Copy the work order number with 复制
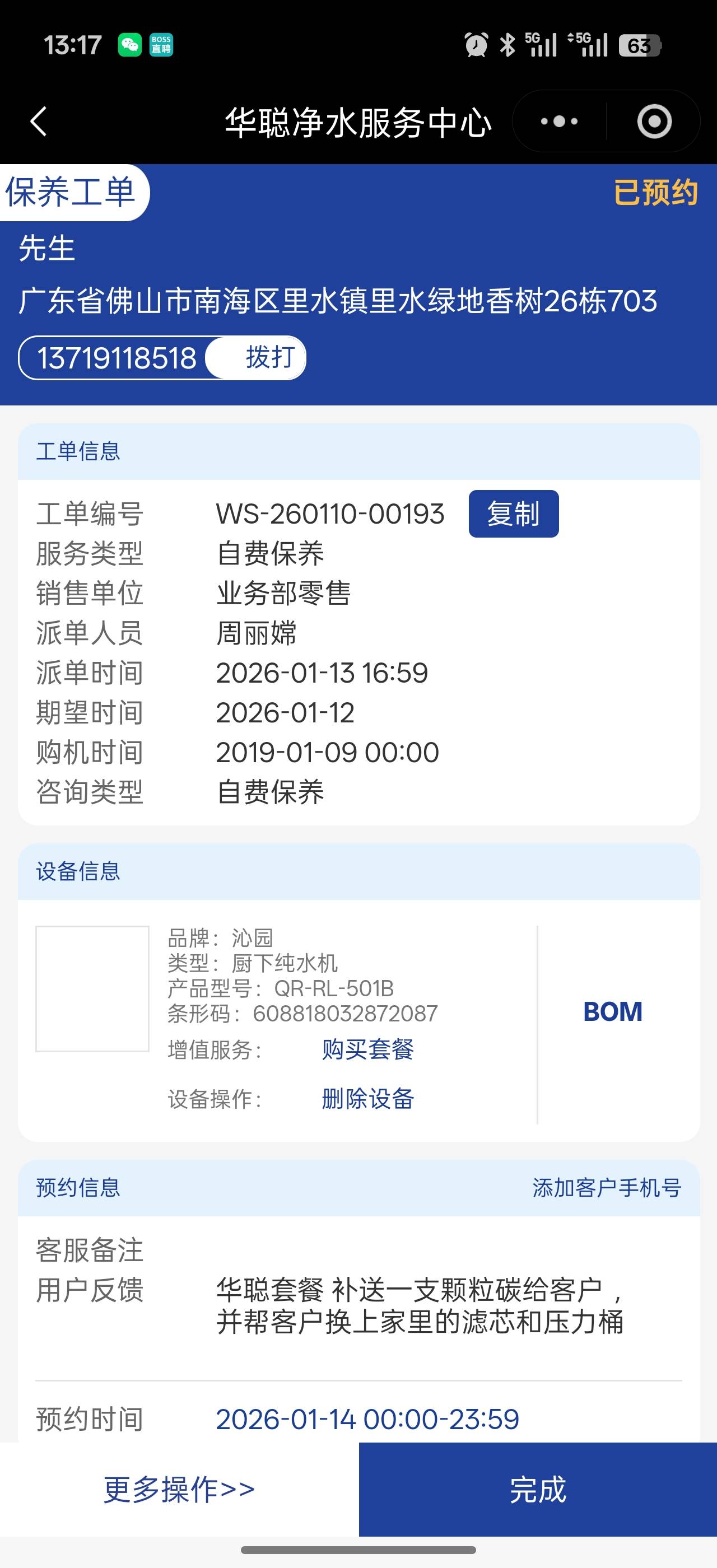This screenshot has width=717, height=1568. [513, 514]
